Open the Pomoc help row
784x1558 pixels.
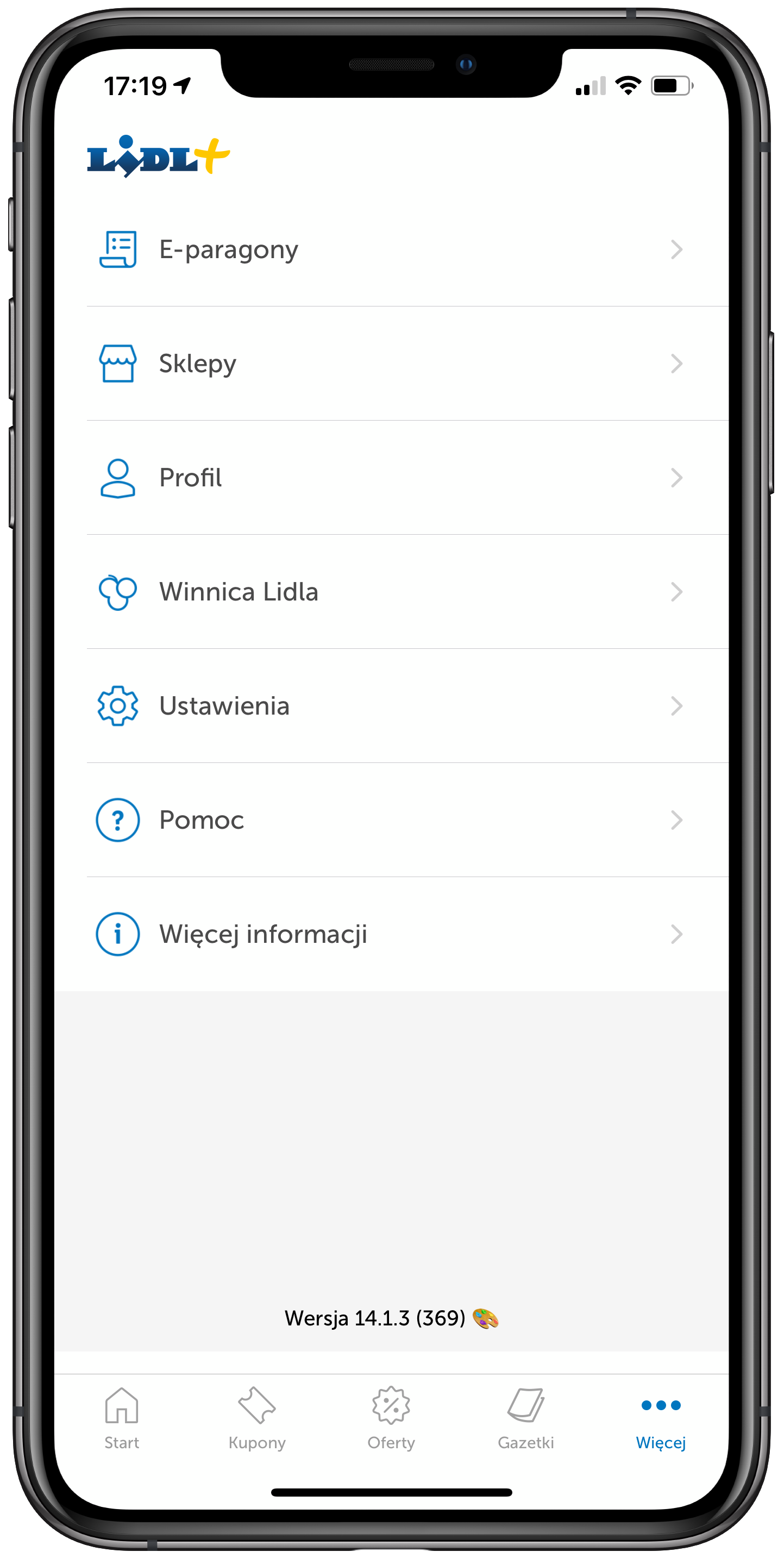[x=391, y=820]
